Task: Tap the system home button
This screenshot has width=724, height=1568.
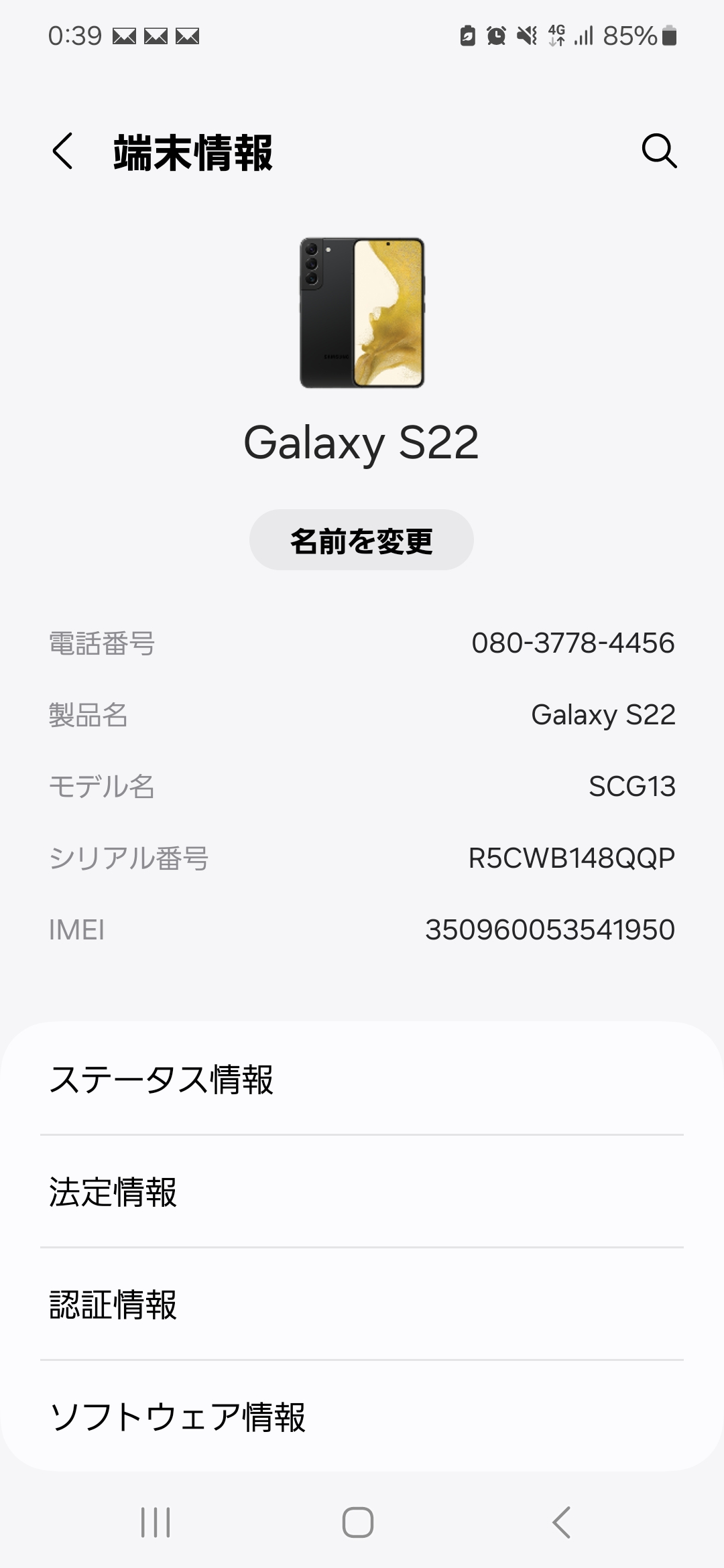Action: point(358,1522)
